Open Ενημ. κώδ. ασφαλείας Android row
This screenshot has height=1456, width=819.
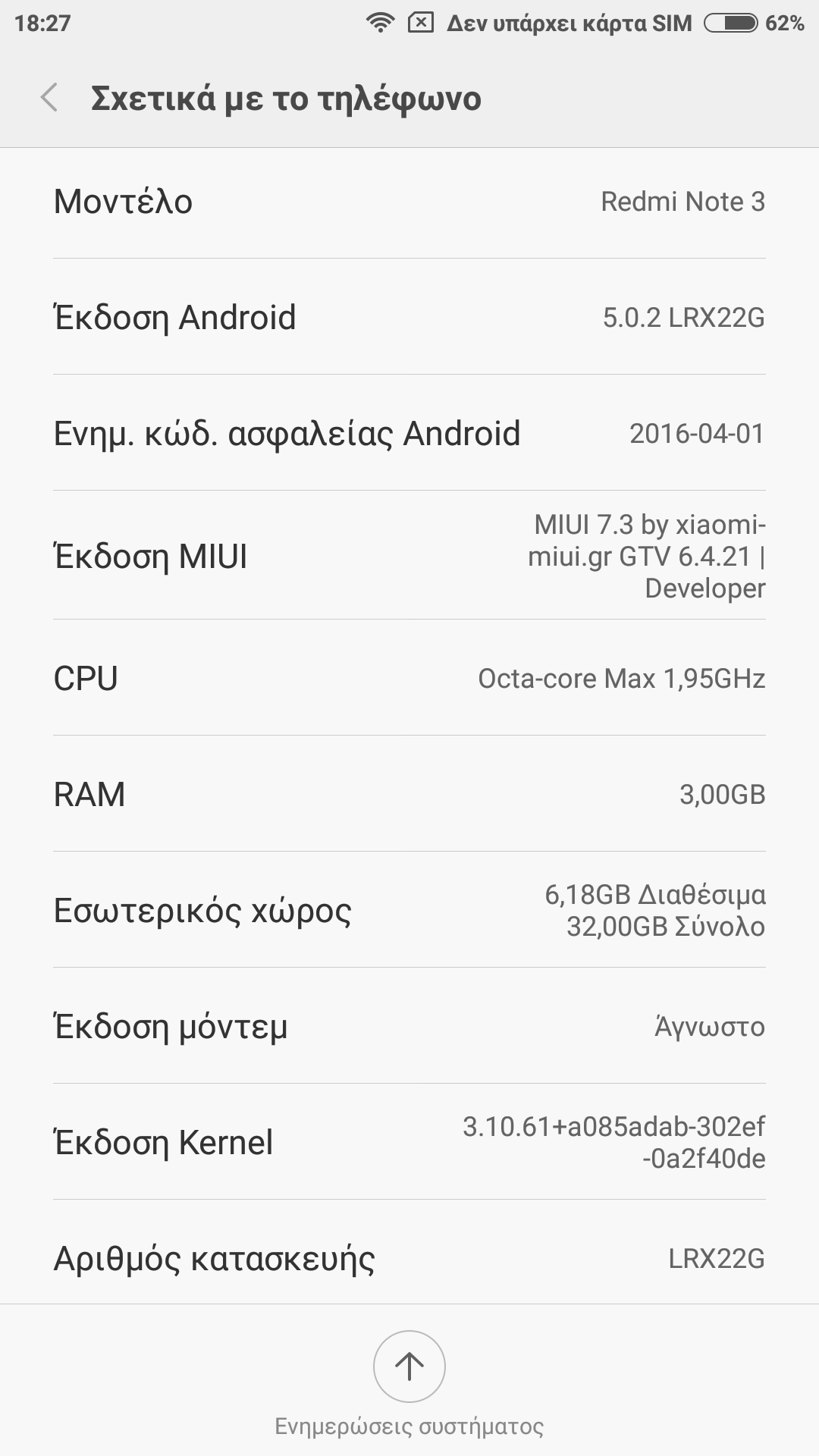[409, 433]
